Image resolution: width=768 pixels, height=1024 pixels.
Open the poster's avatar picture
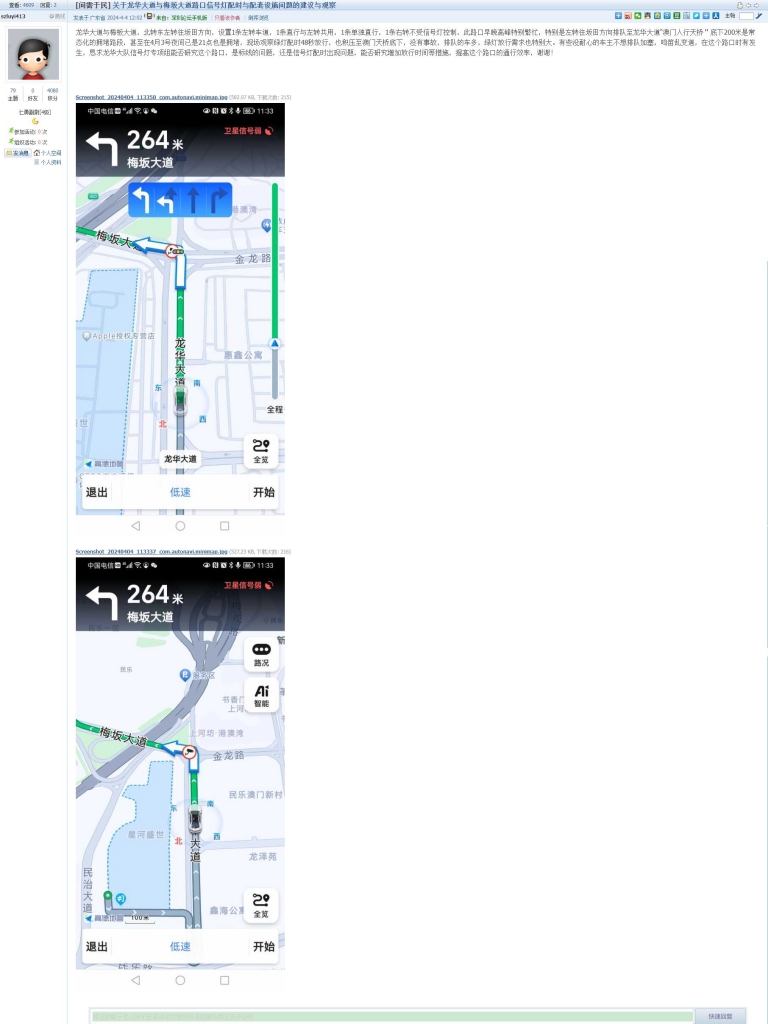click(x=34, y=54)
